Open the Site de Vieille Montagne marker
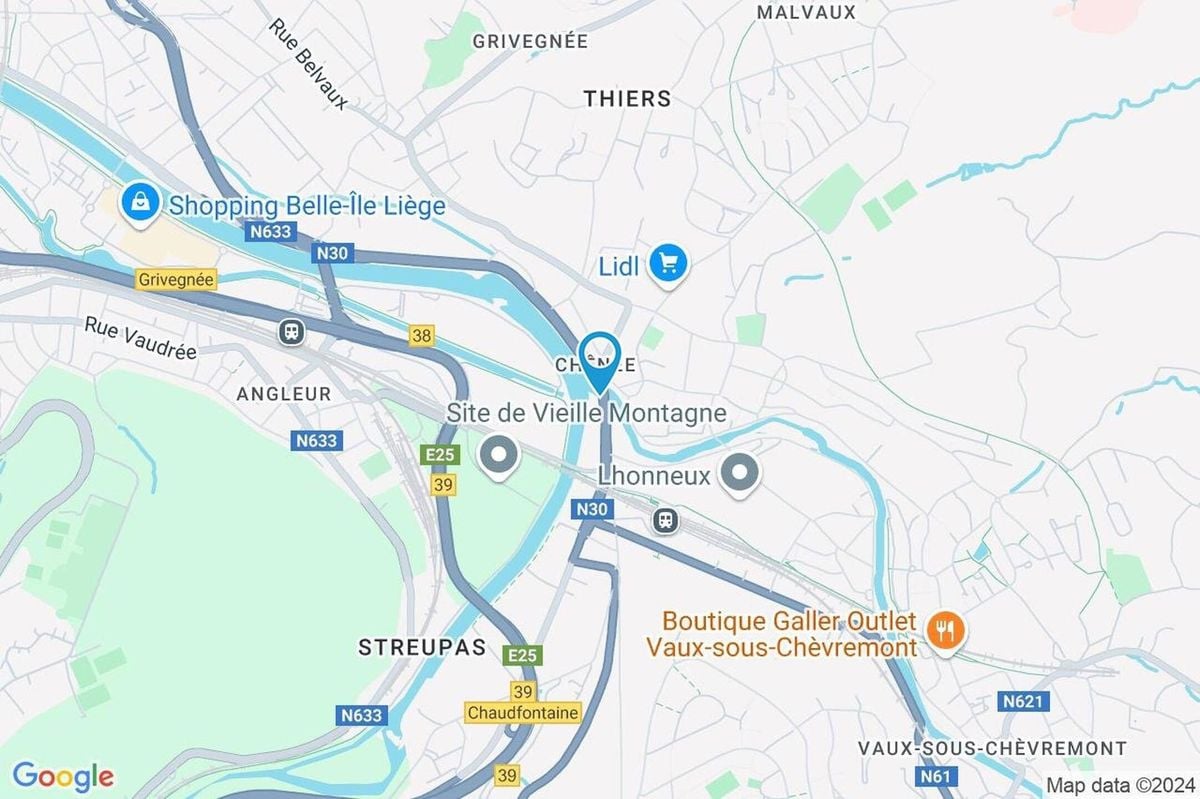Viewport: 1200px width, 799px height. coord(498,456)
